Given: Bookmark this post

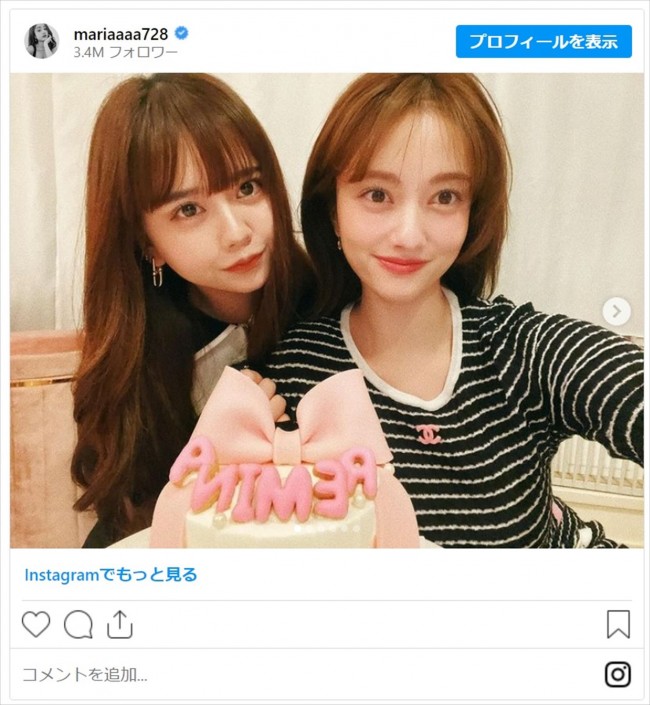Looking at the screenshot, I should coord(618,624).
